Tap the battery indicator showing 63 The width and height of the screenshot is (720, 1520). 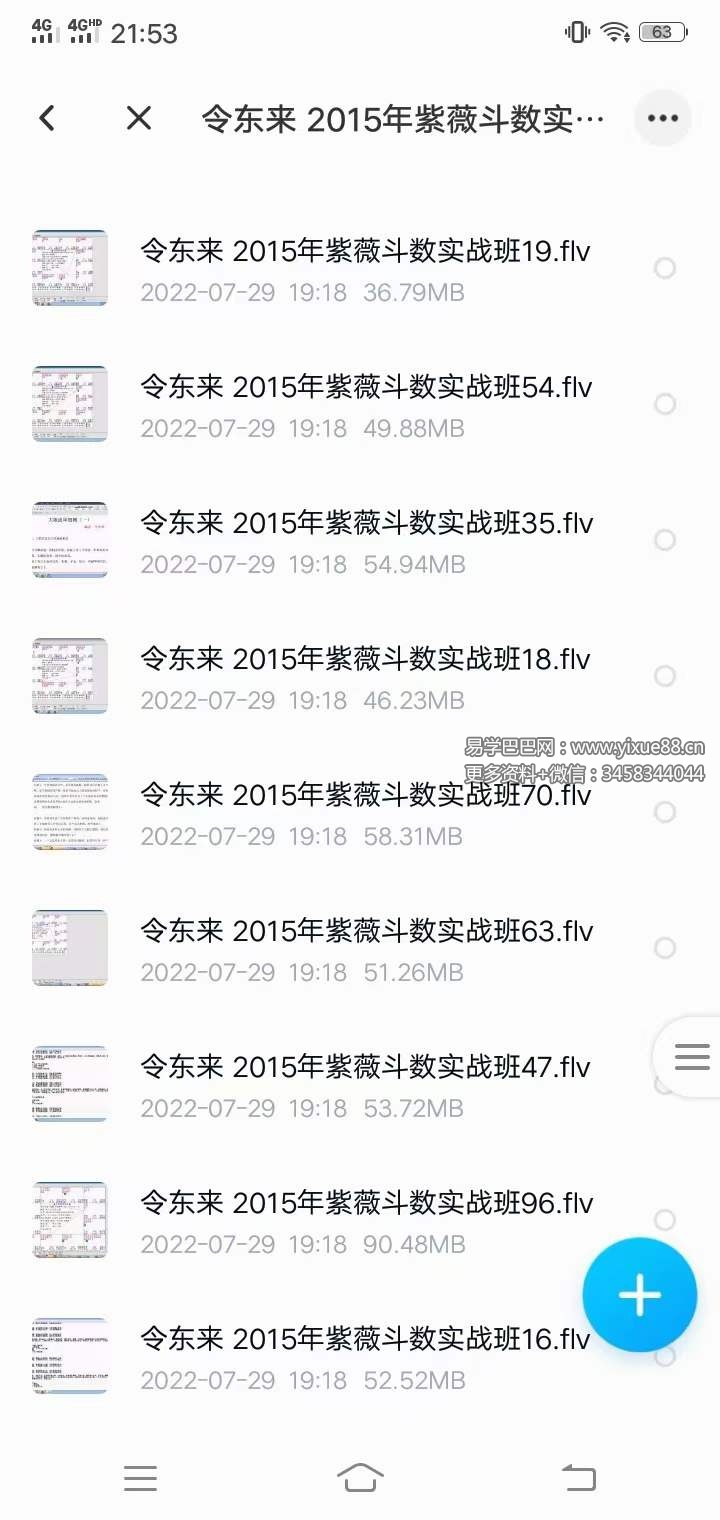662,30
